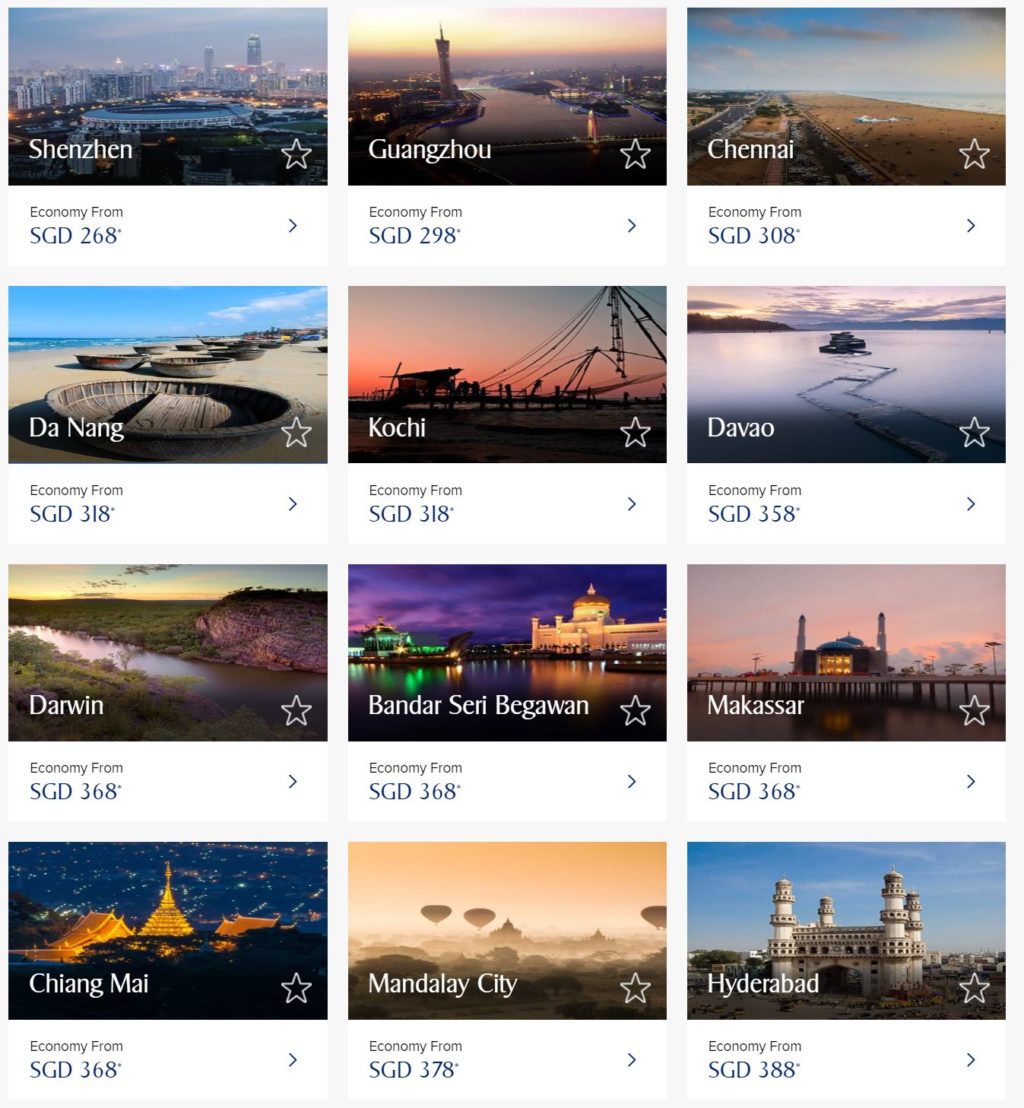This screenshot has width=1024, height=1108.
Task: Open Shenzhen fares via its chevron
Action: click(293, 226)
